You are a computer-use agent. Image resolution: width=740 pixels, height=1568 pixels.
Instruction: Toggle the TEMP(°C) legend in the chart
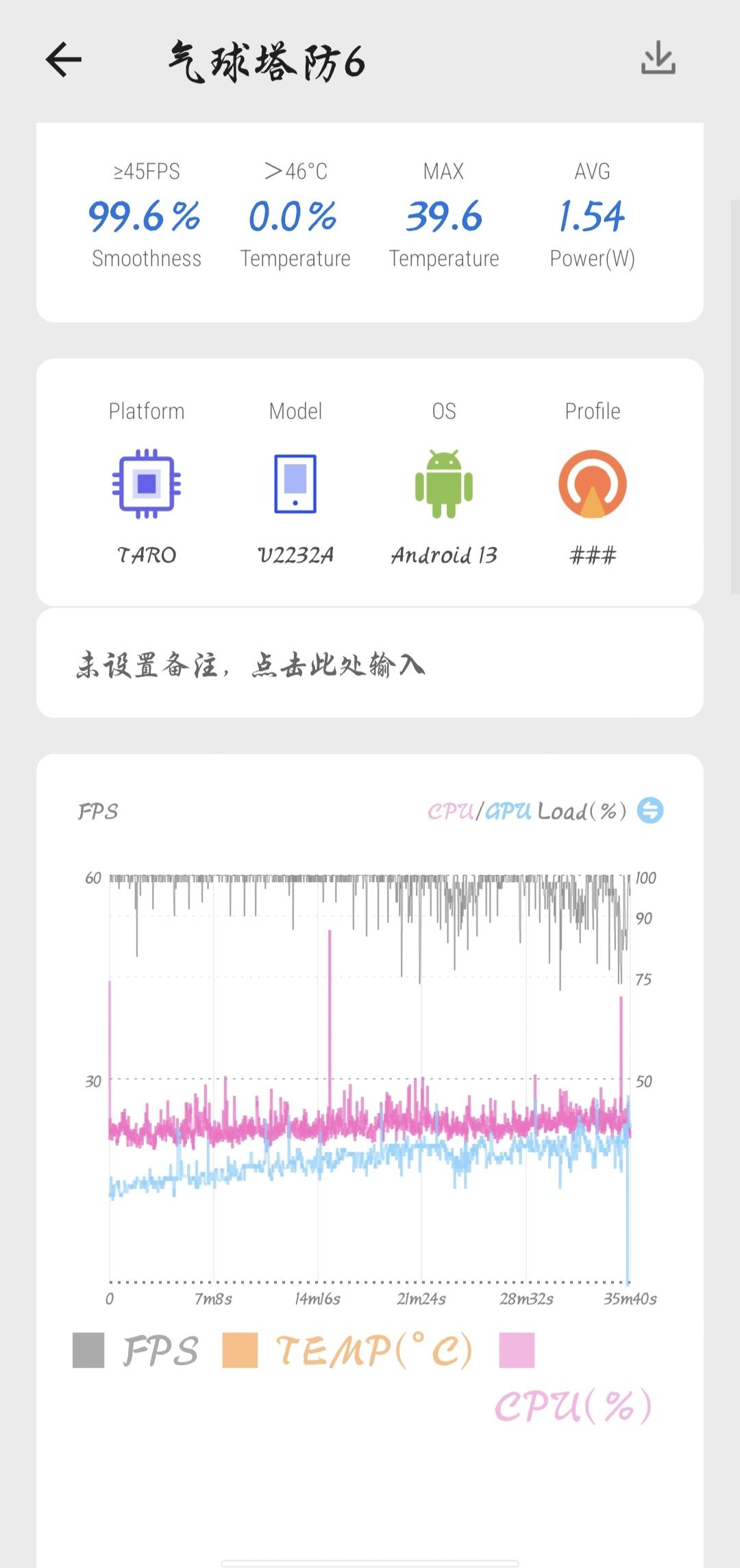point(348,1351)
